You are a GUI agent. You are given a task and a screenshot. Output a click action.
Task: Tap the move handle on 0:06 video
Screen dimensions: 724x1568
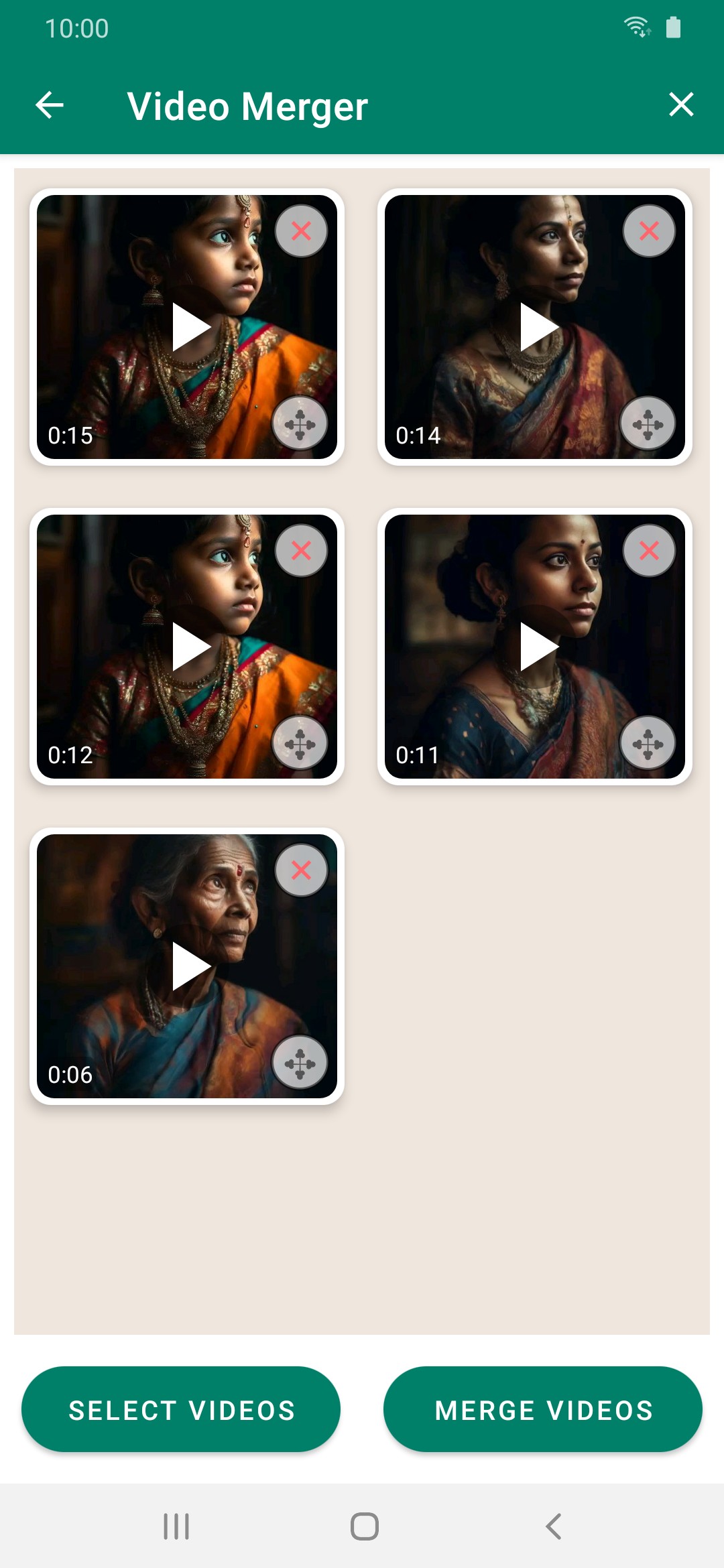[300, 1063]
